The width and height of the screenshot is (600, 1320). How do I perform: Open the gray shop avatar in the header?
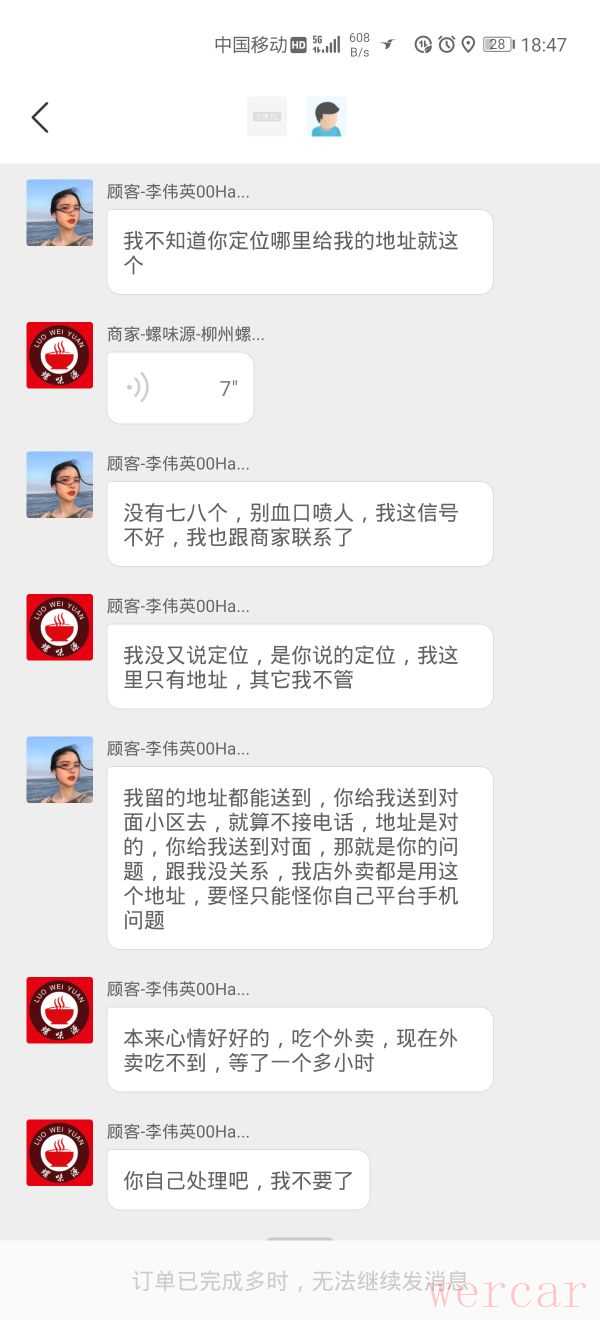click(x=267, y=117)
